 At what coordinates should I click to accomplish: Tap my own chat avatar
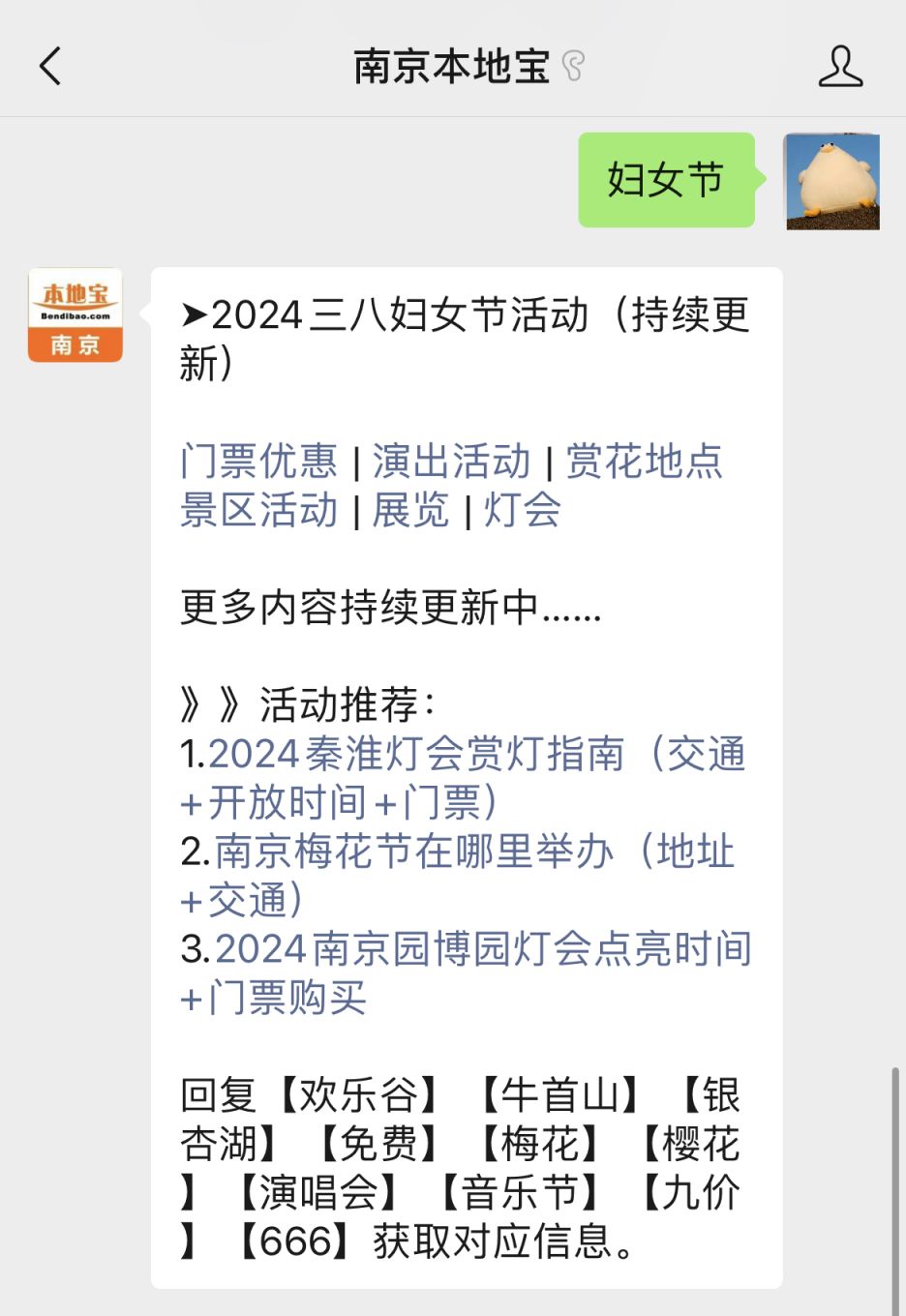831,182
